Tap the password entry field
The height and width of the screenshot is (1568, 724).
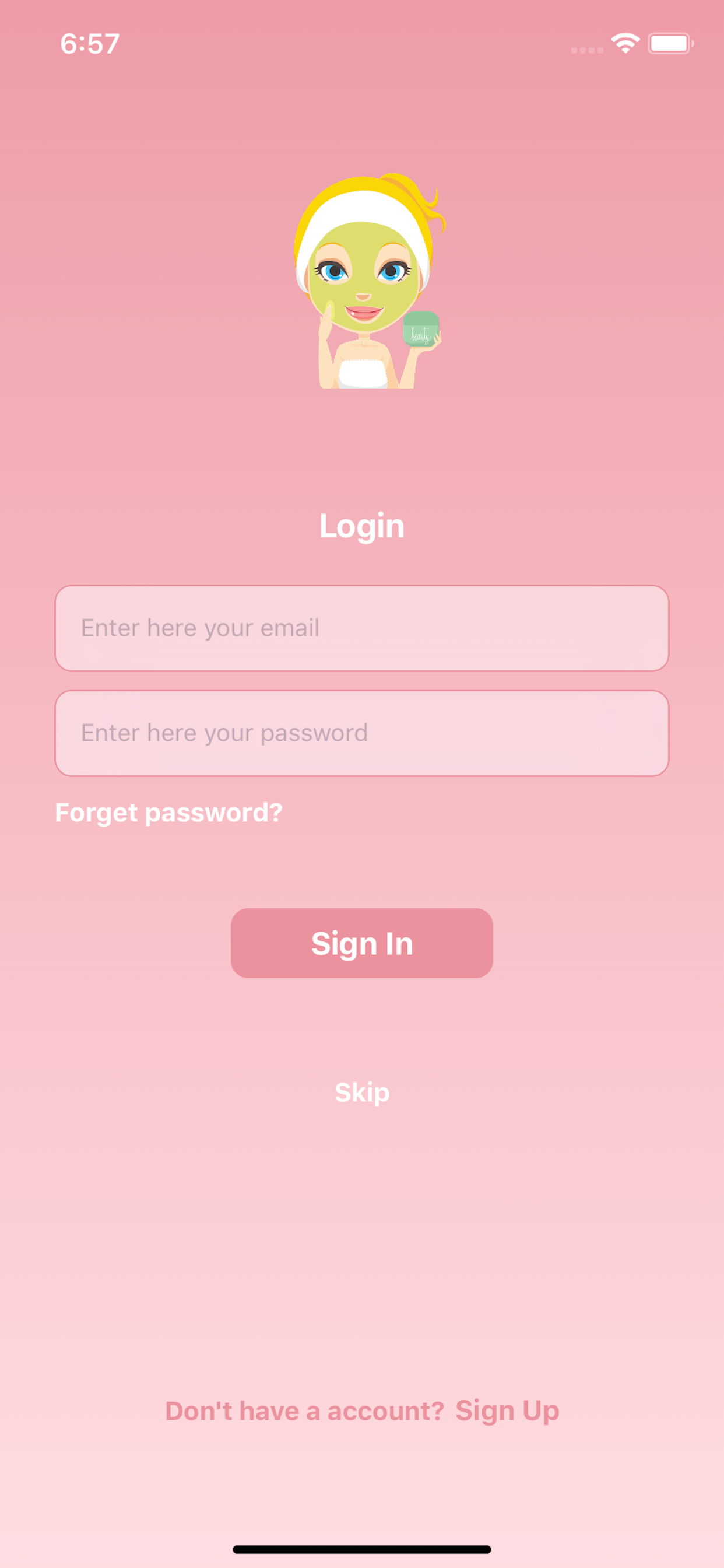[362, 733]
